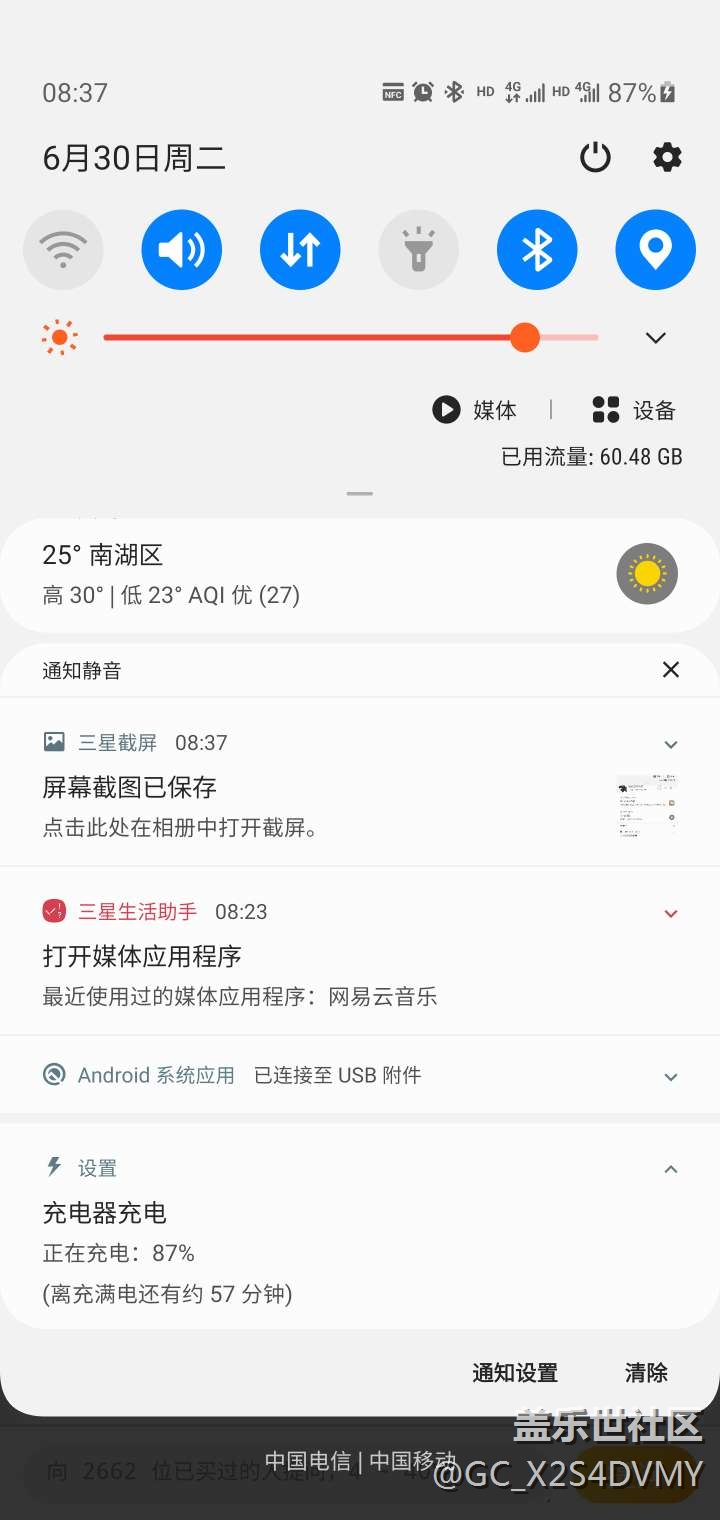This screenshot has height=1520, width=720.
Task: Mute the sound toggle
Action: 181,250
